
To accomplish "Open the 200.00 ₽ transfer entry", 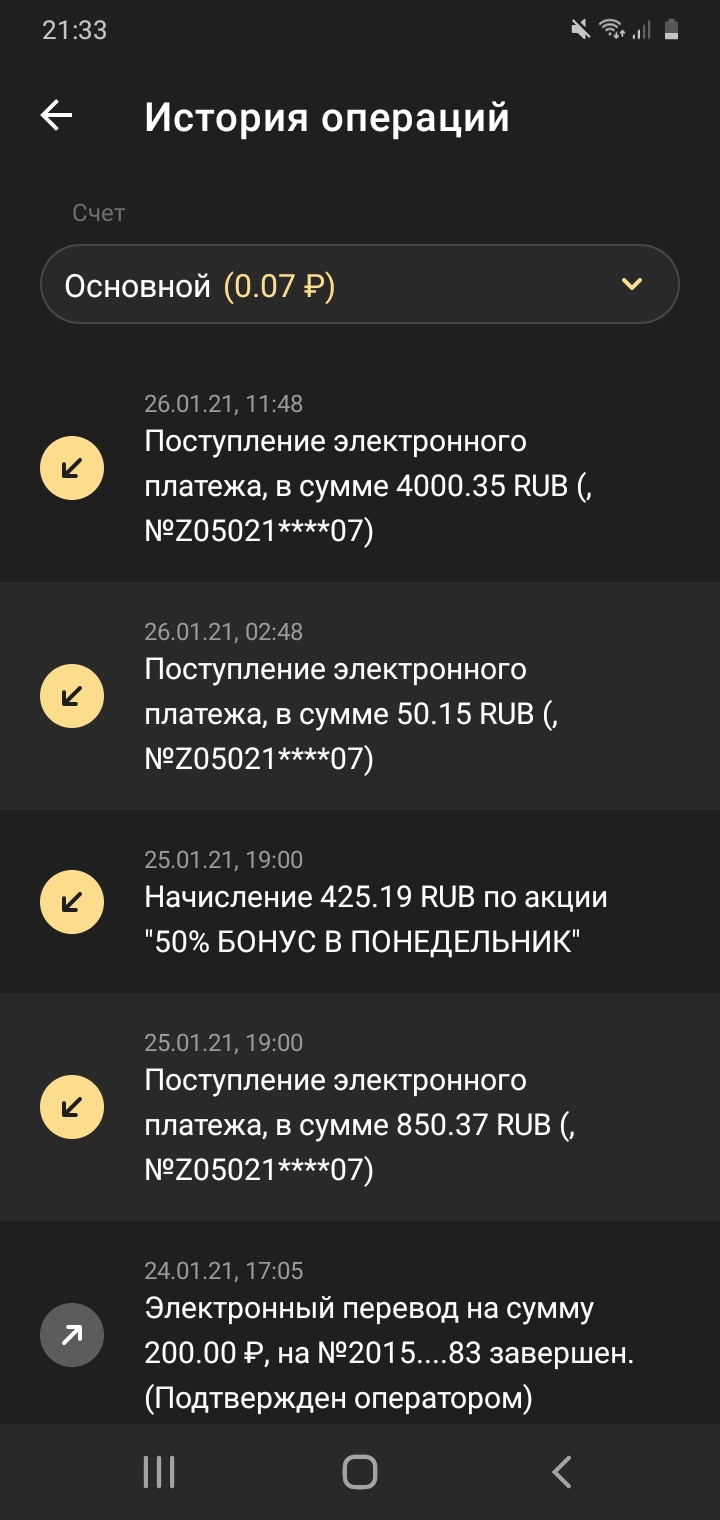I will coord(360,1322).
